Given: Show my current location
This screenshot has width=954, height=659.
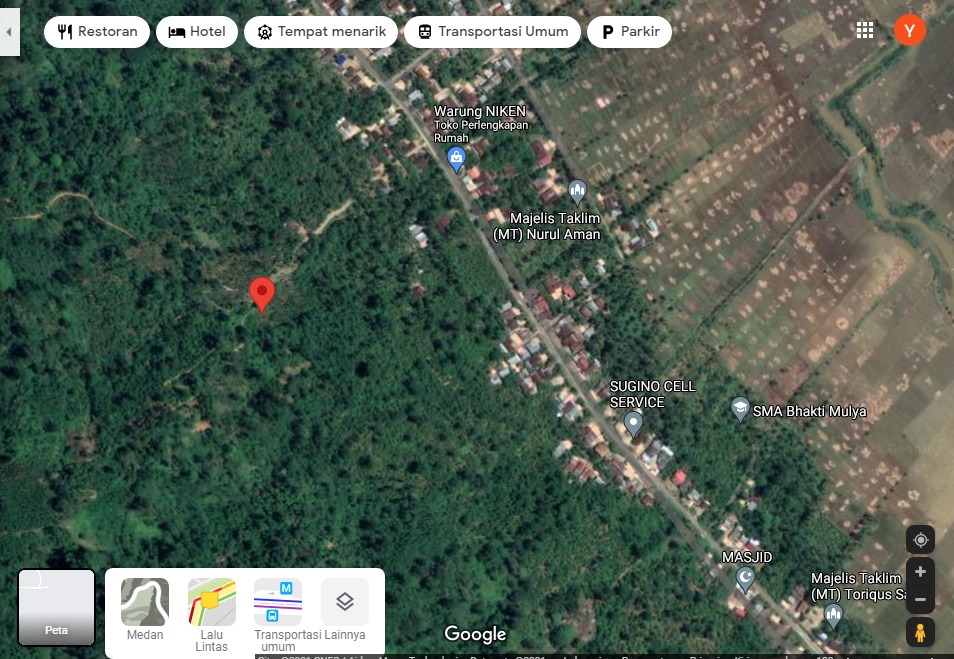Looking at the screenshot, I should click(x=920, y=540).
